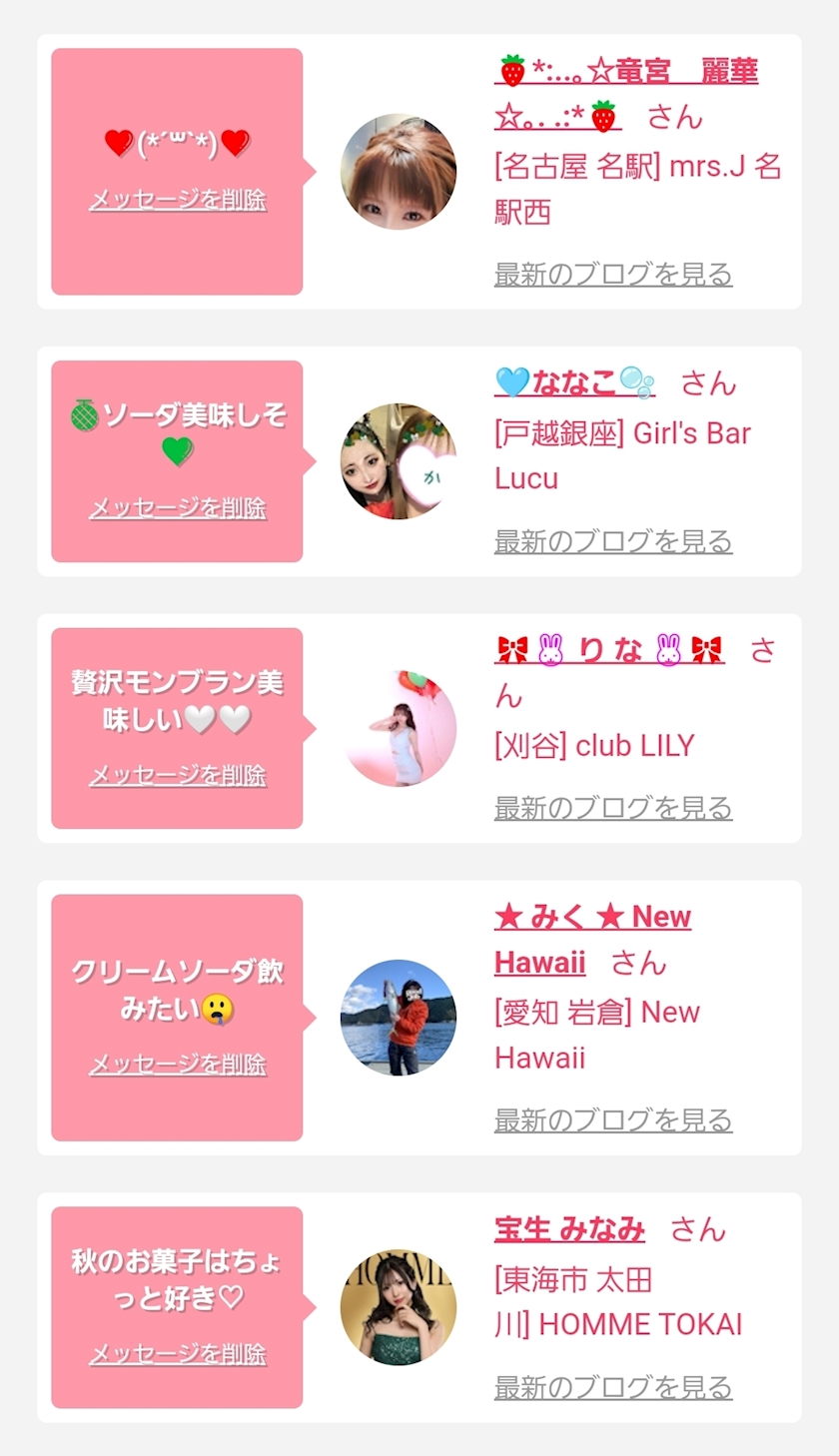
Task: Open りな's profile link
Action: coord(609,650)
